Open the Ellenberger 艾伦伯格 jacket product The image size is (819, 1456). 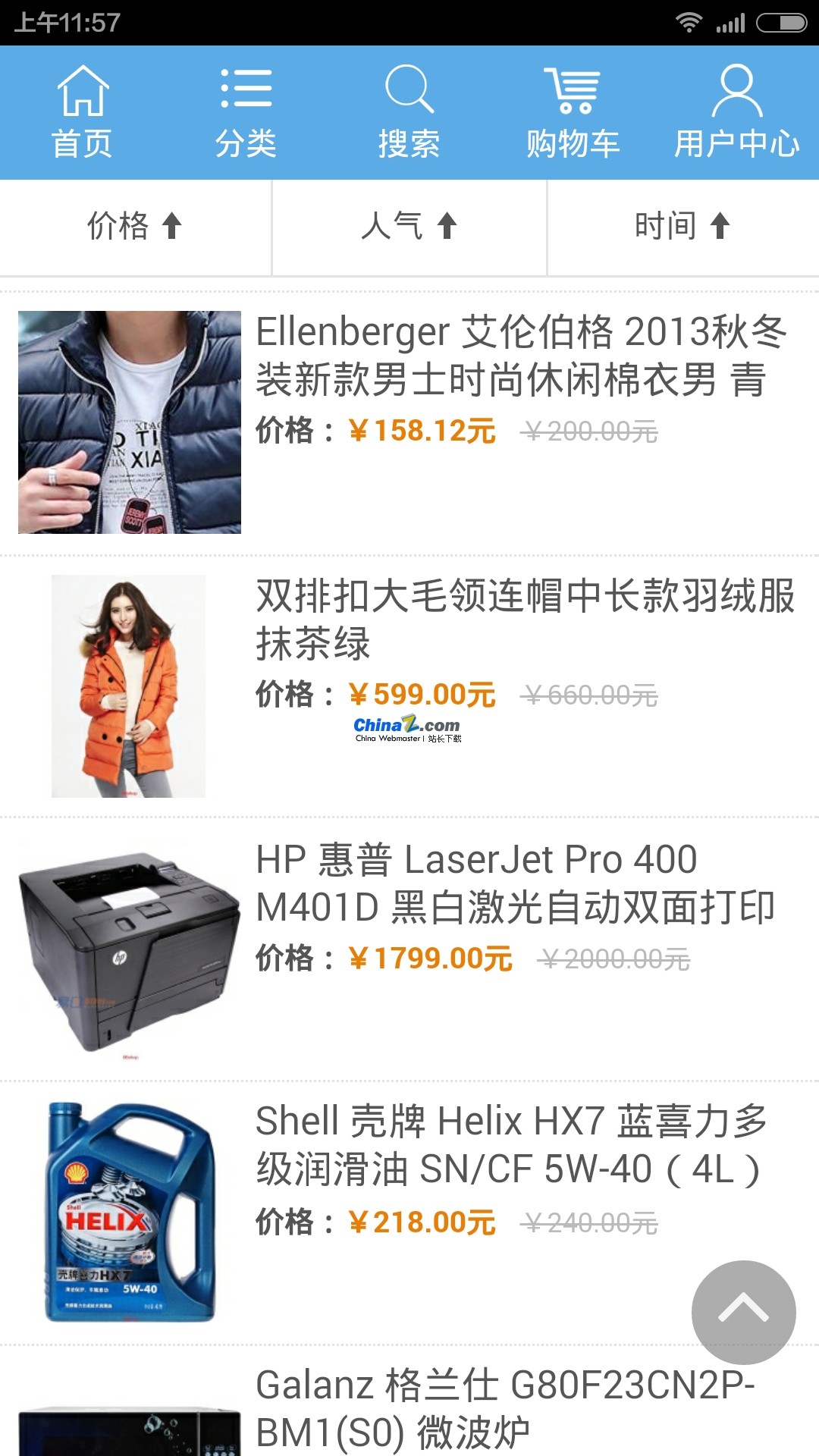click(x=520, y=355)
